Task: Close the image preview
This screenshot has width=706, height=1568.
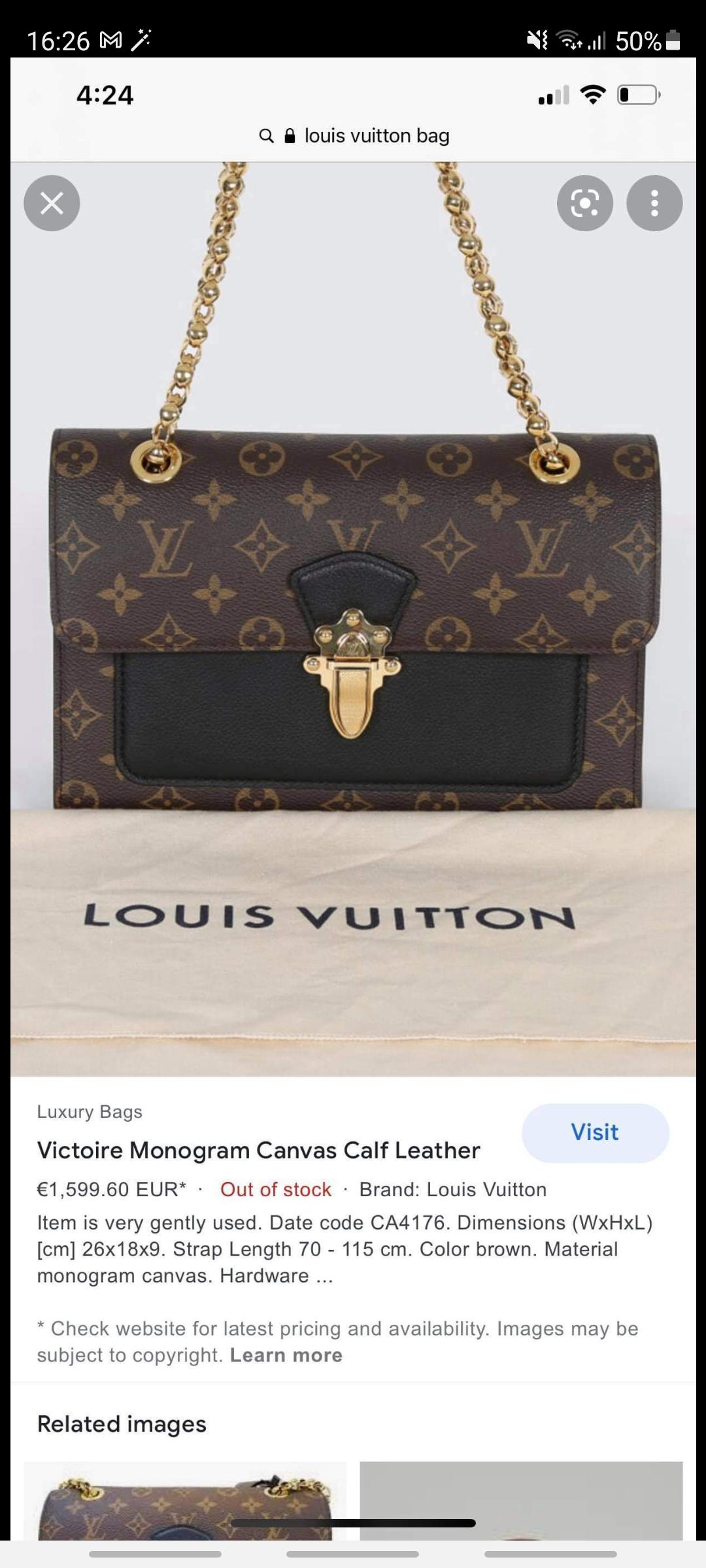Action: point(52,203)
